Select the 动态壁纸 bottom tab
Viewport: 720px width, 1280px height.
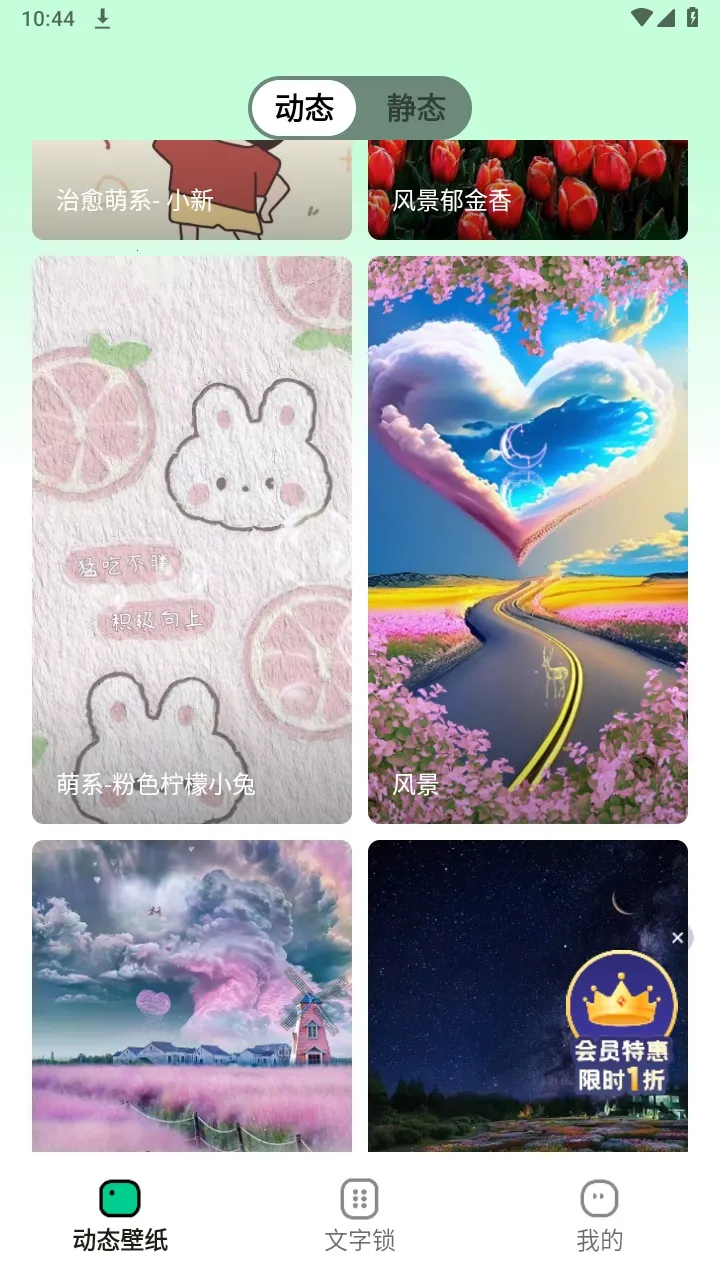pos(120,1215)
